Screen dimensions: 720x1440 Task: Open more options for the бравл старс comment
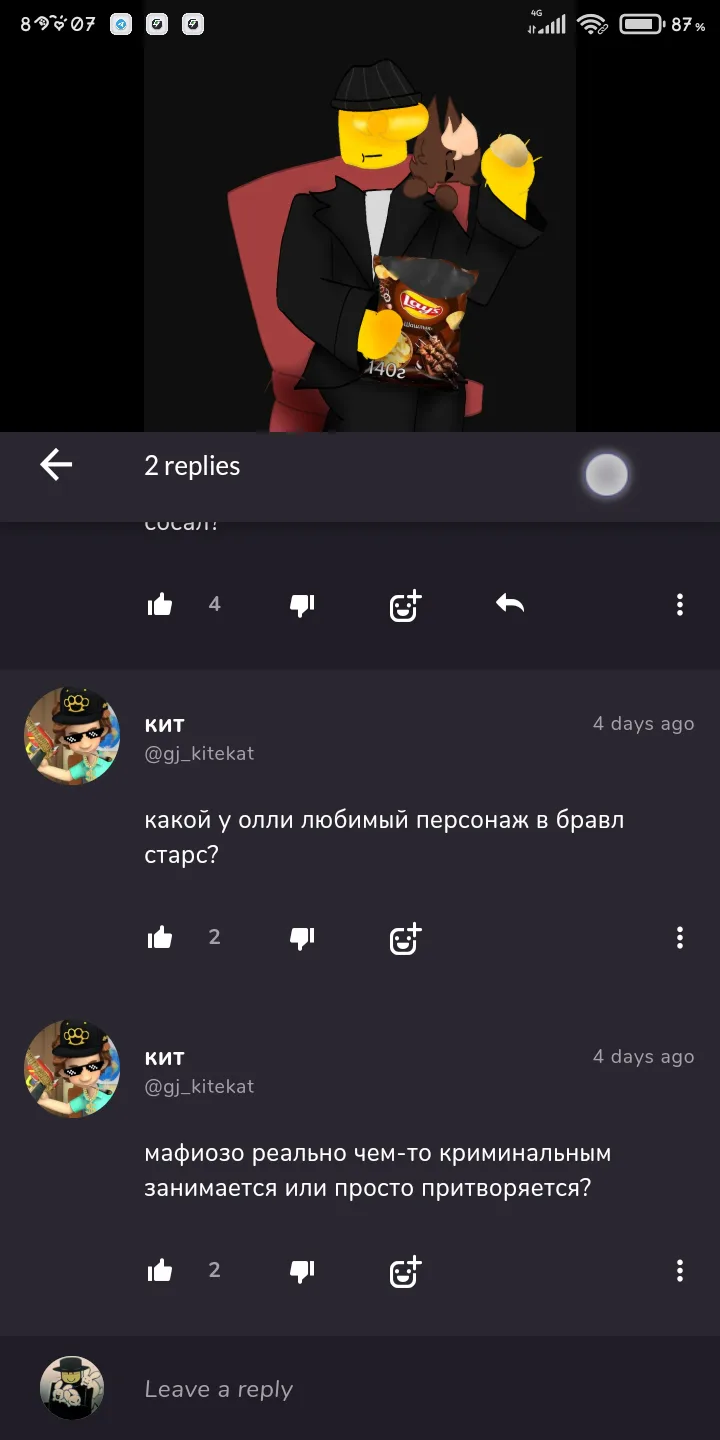point(680,937)
